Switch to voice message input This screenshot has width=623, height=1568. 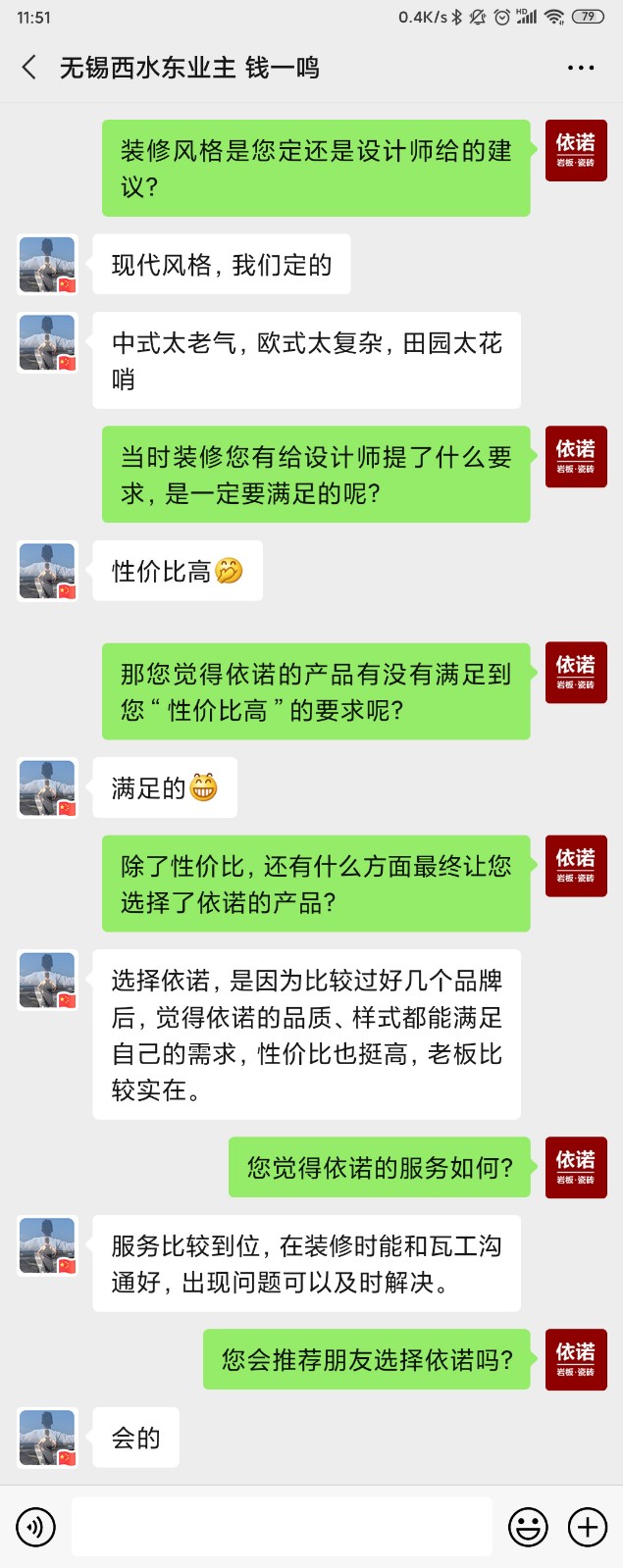[36, 1527]
